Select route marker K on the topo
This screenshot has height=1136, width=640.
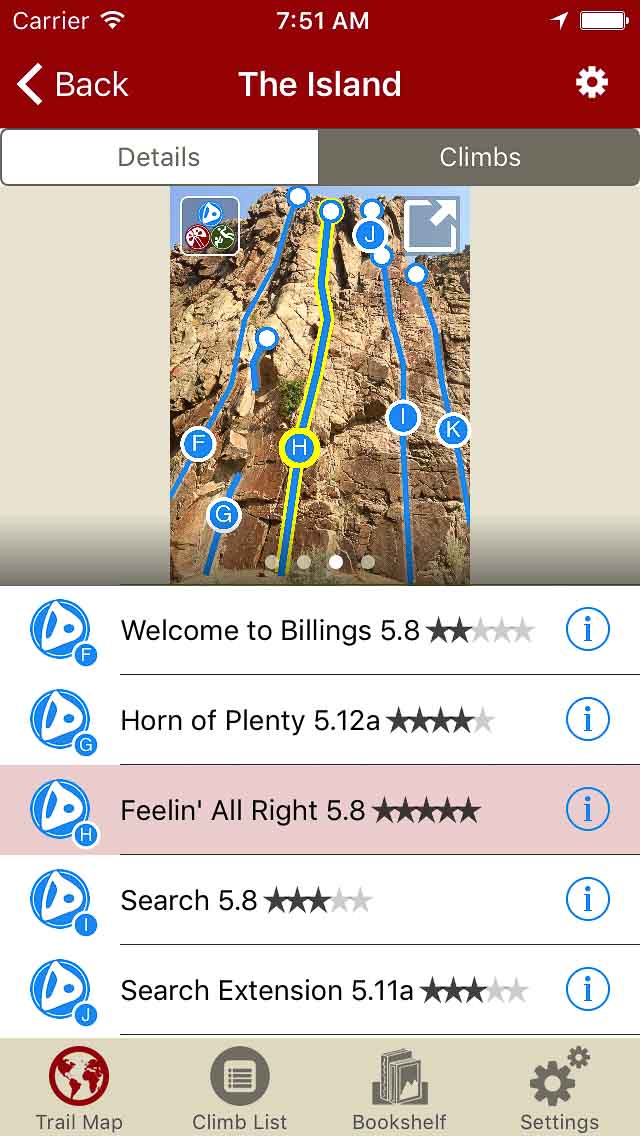[453, 430]
